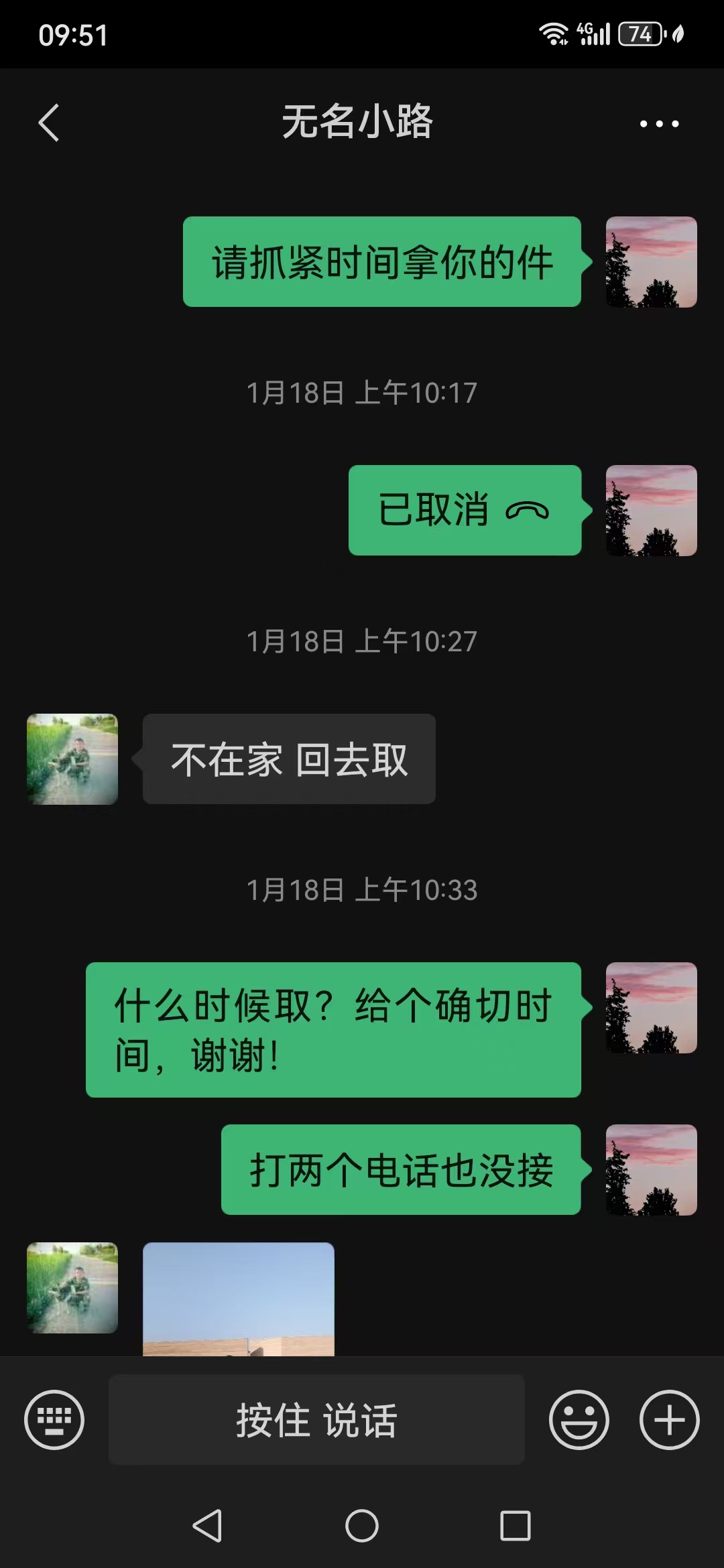Tap the system home button
Image resolution: width=724 pixels, height=1568 pixels.
click(362, 1526)
